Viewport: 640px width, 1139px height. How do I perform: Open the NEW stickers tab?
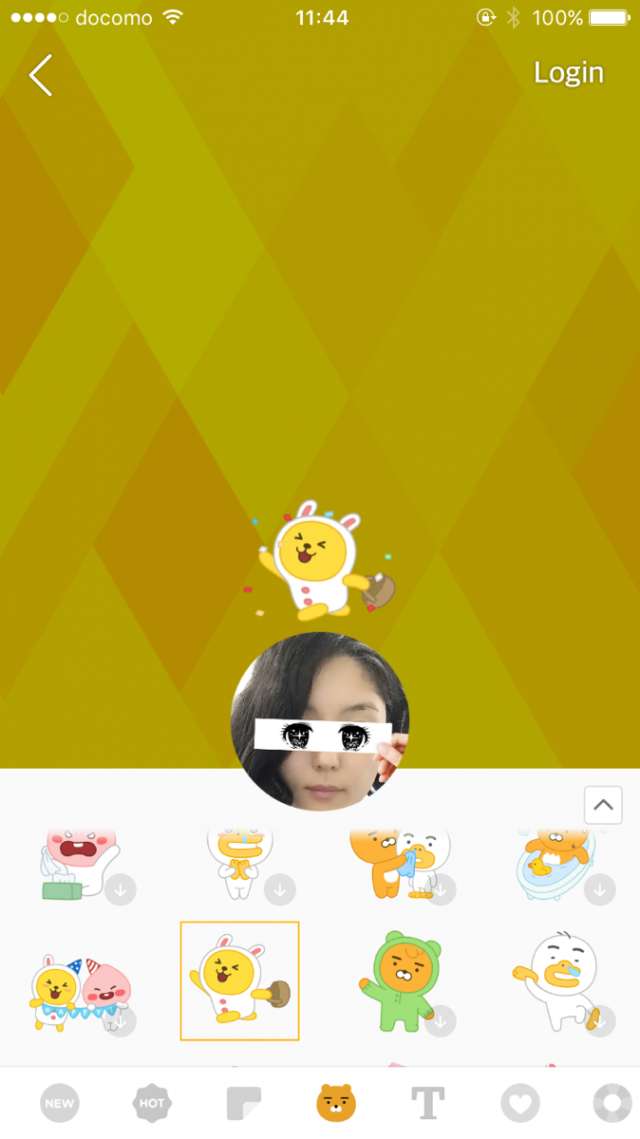[60, 1103]
